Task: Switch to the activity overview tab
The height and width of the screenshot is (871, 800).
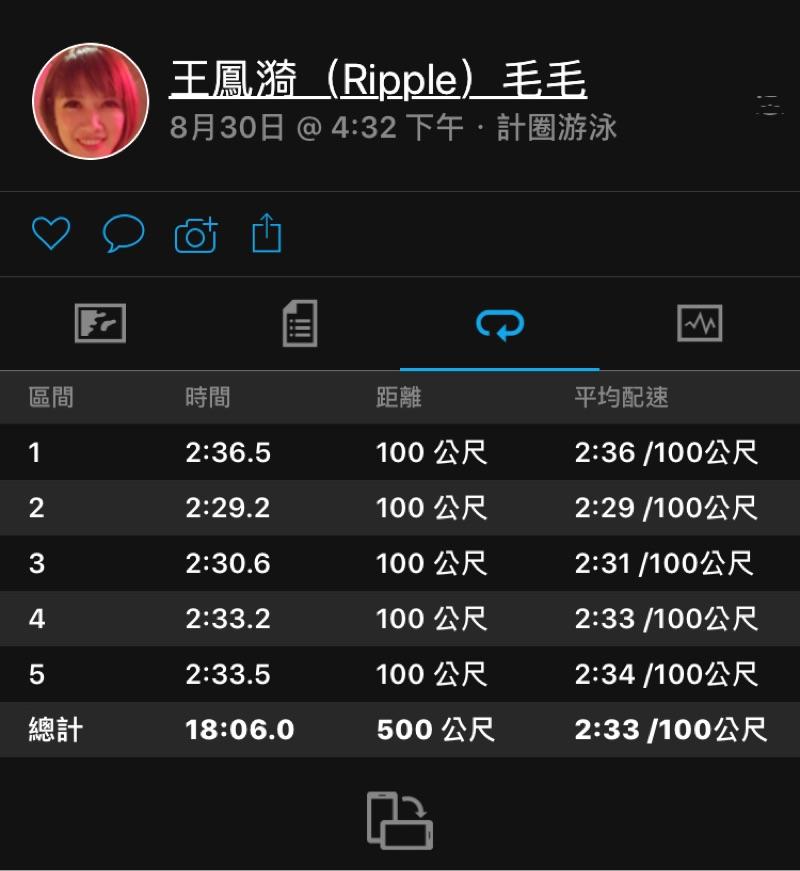Action: (100, 324)
